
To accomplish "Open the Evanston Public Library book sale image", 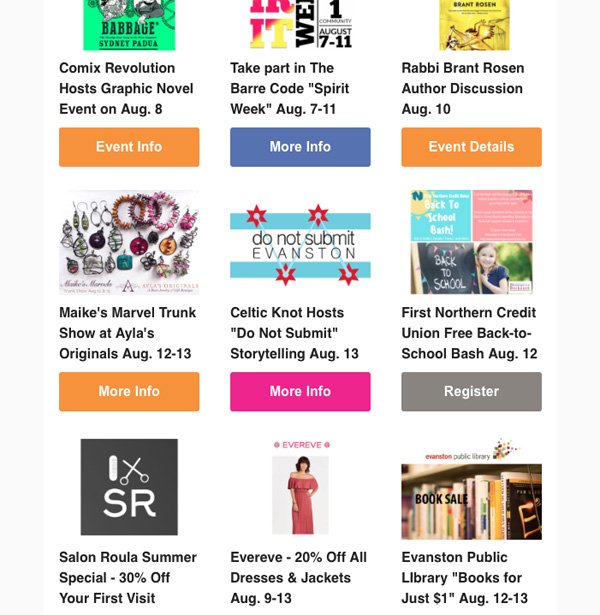I will (x=471, y=490).
